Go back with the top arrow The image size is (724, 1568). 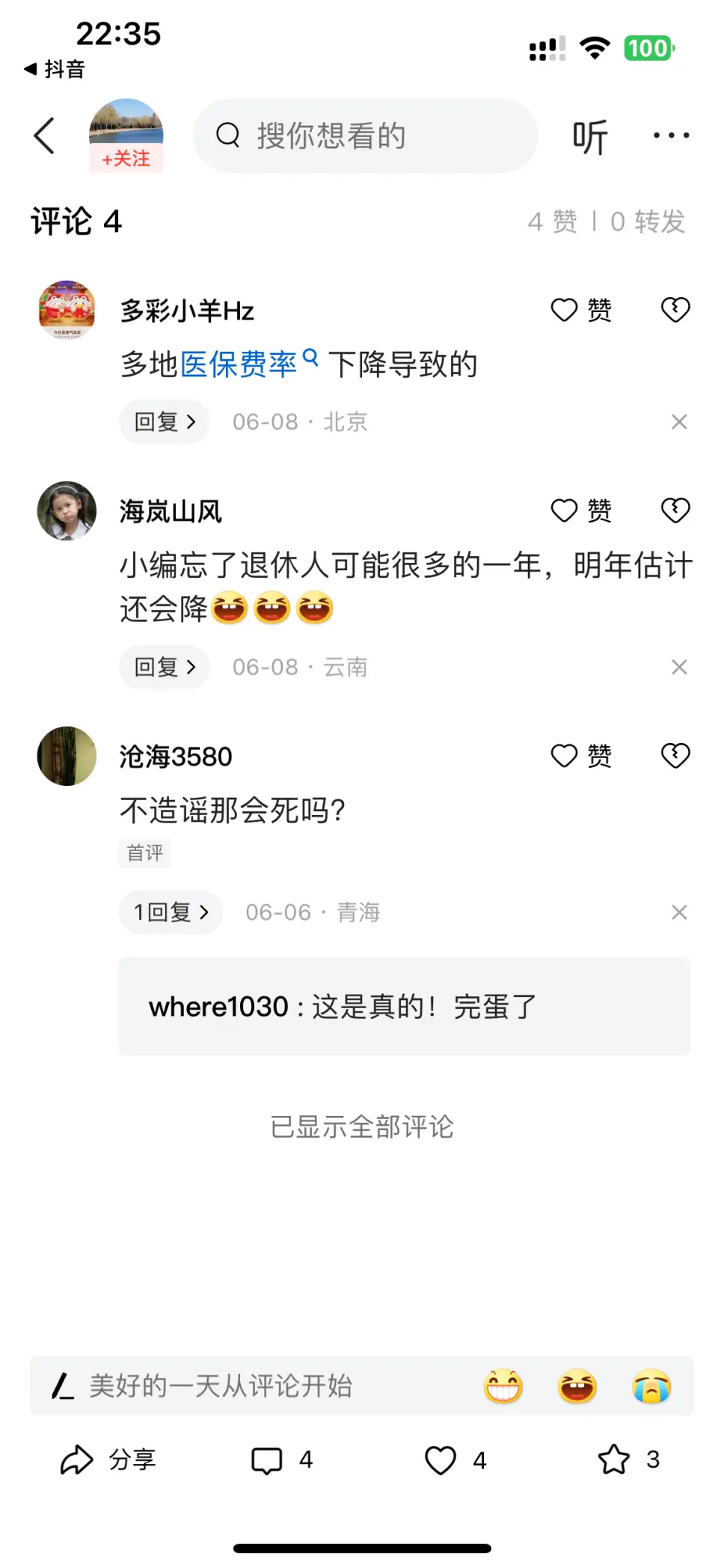tap(45, 135)
